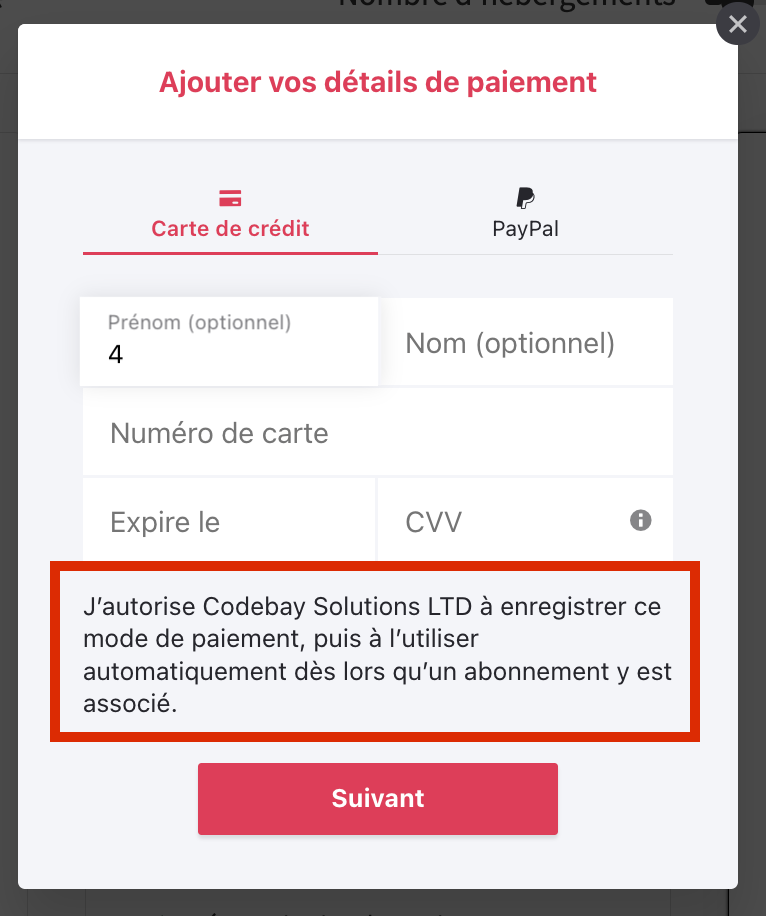Edit the Prénom field
This screenshot has height=916, width=766.
coord(228,354)
